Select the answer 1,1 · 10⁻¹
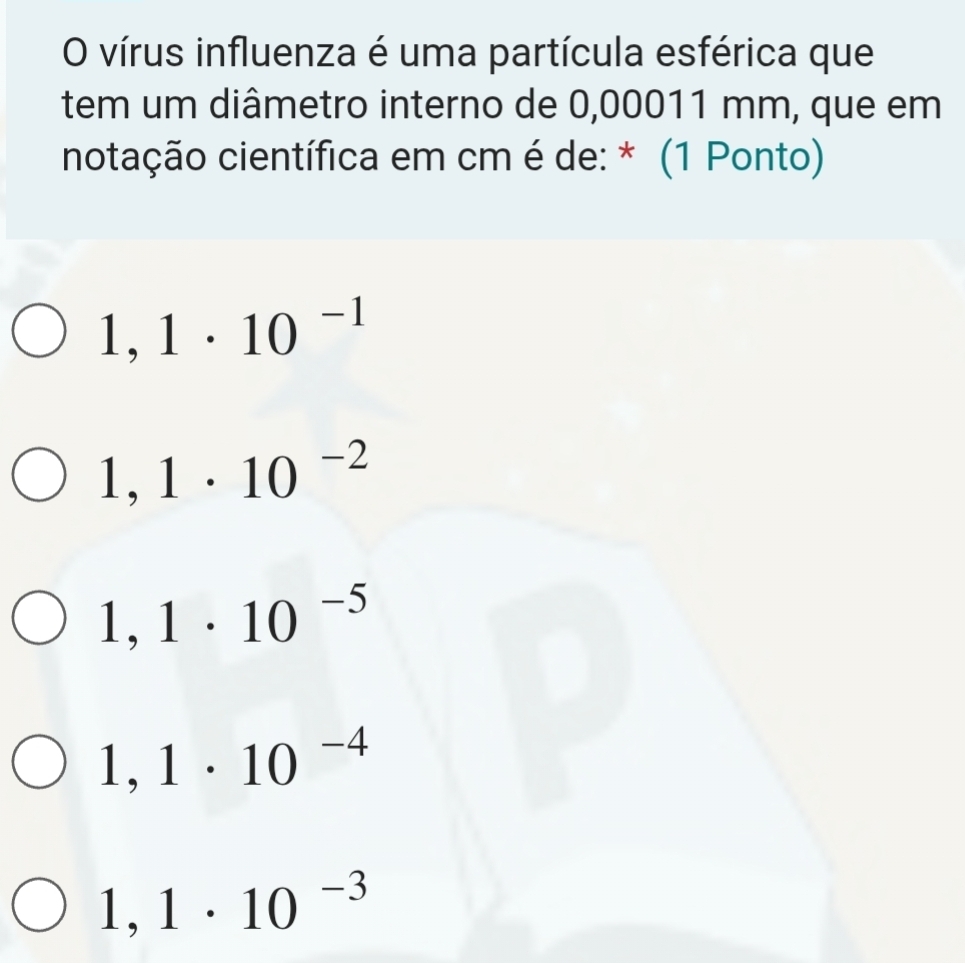965x963 pixels. (43, 336)
